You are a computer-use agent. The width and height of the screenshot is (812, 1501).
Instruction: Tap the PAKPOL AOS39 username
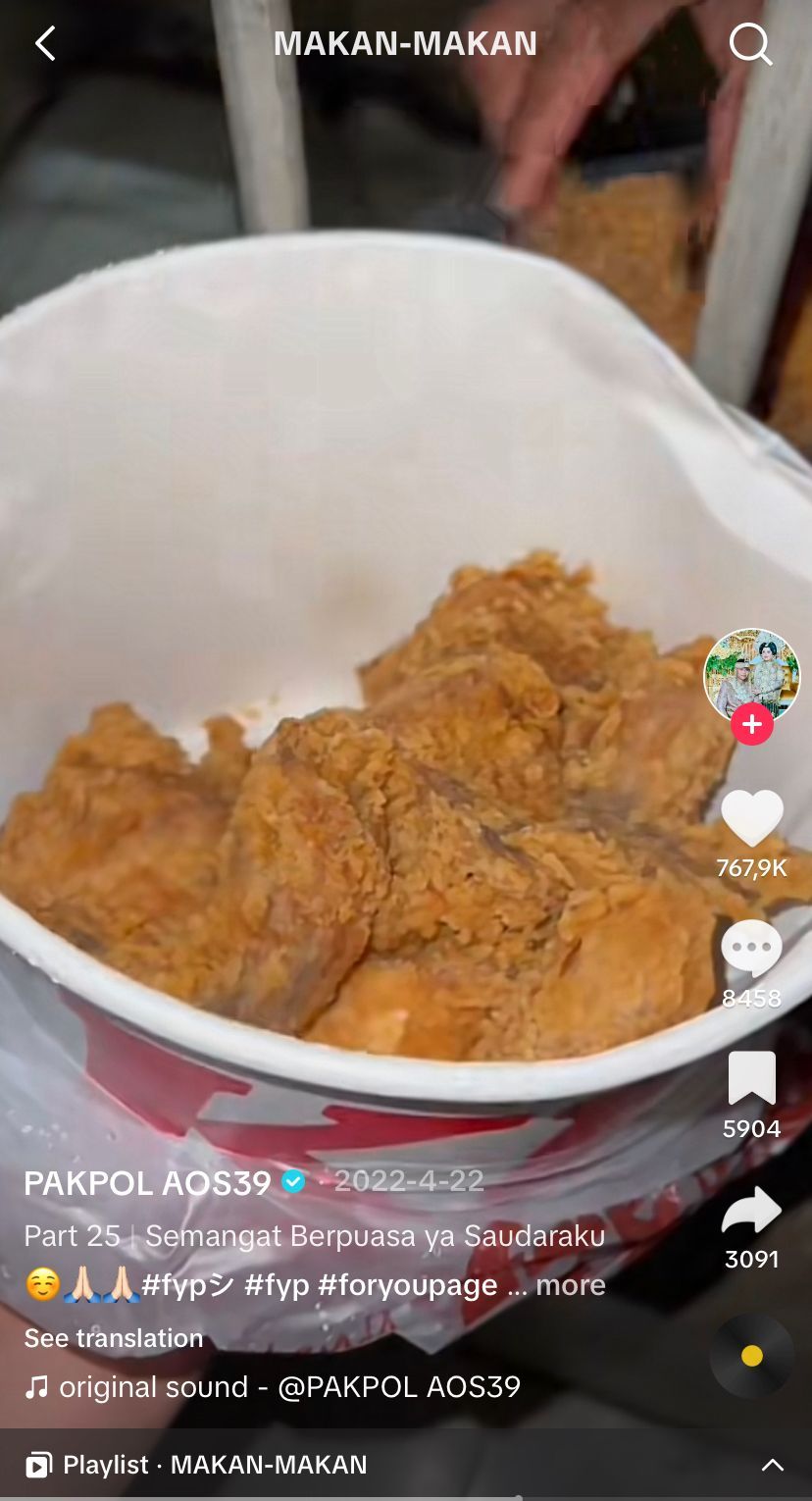(x=147, y=1183)
